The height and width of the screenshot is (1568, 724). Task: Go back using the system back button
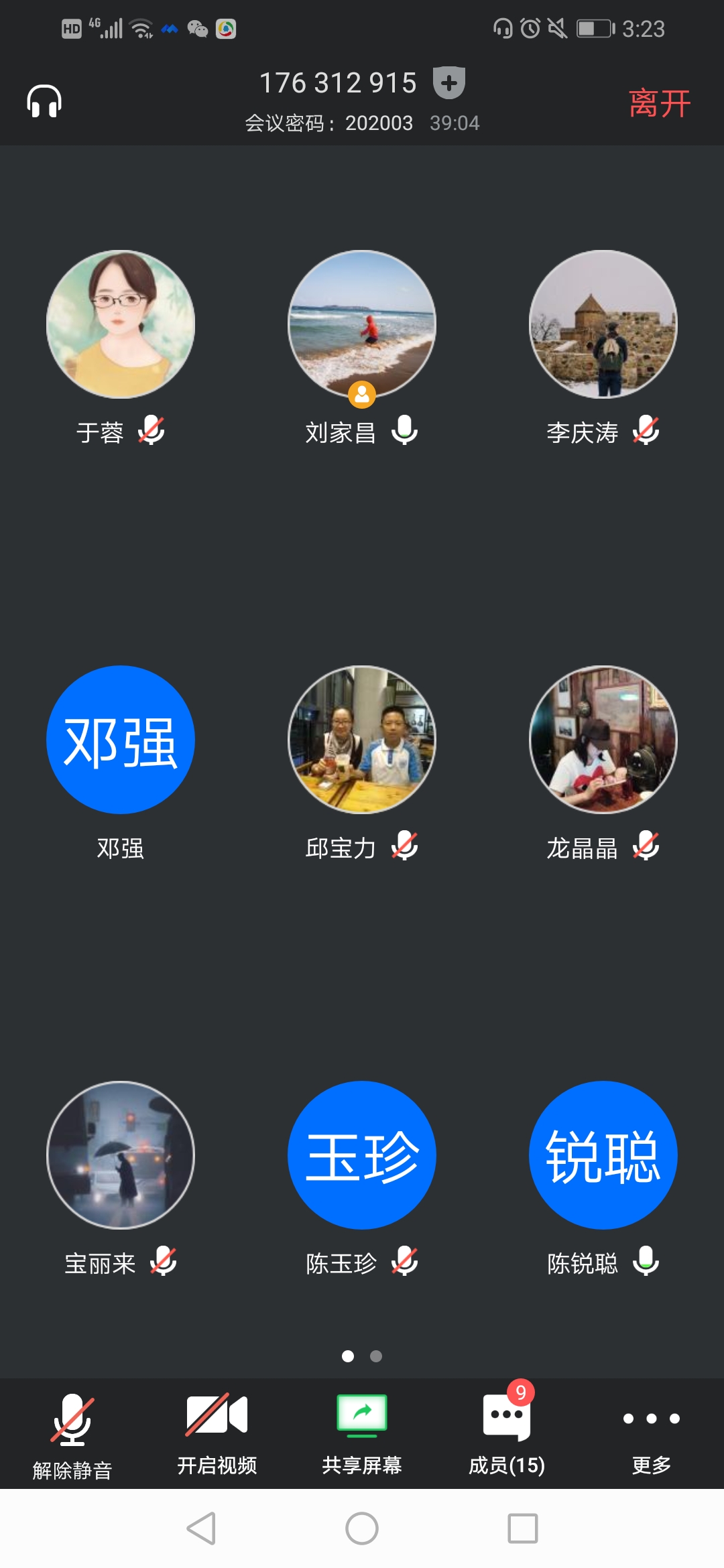tap(201, 1528)
